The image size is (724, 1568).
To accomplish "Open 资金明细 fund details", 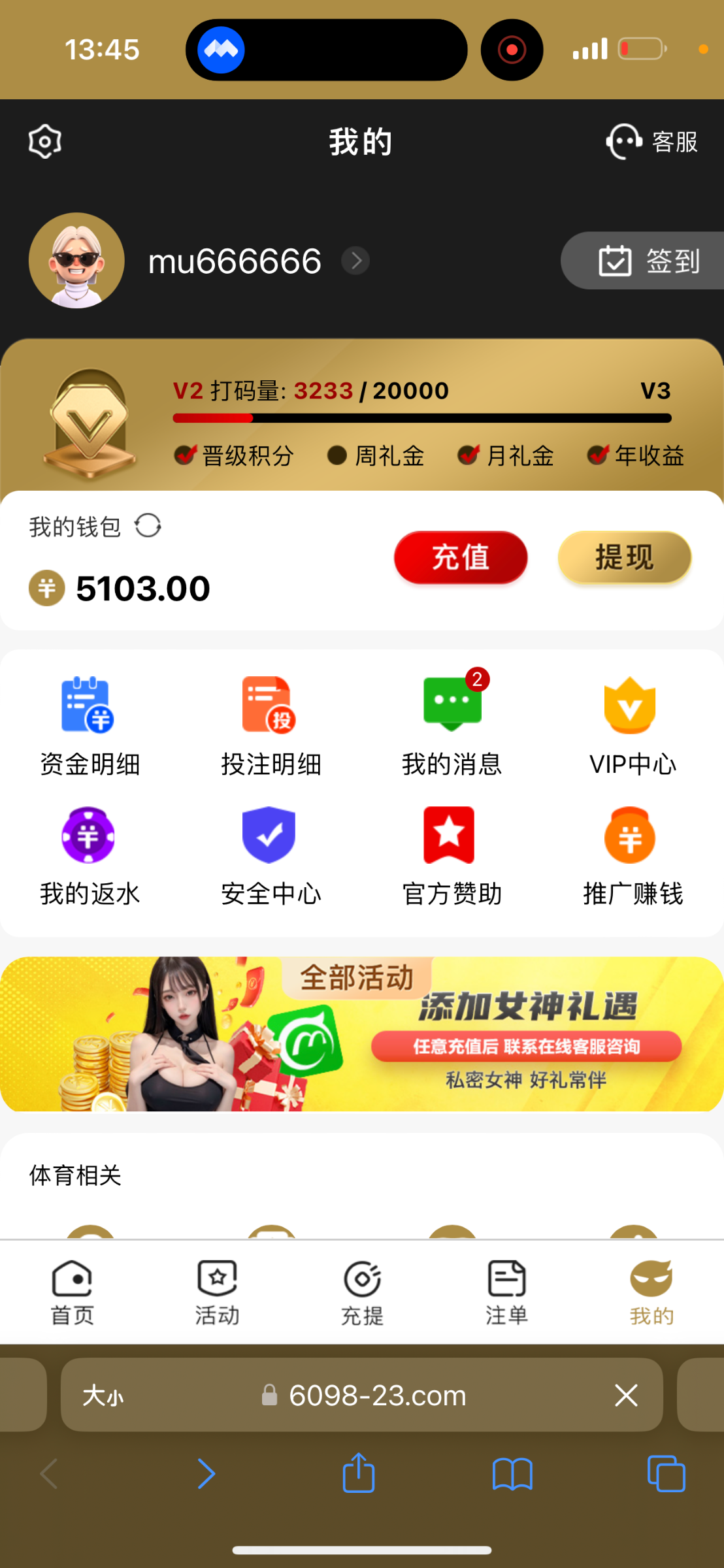I will 90,727.
